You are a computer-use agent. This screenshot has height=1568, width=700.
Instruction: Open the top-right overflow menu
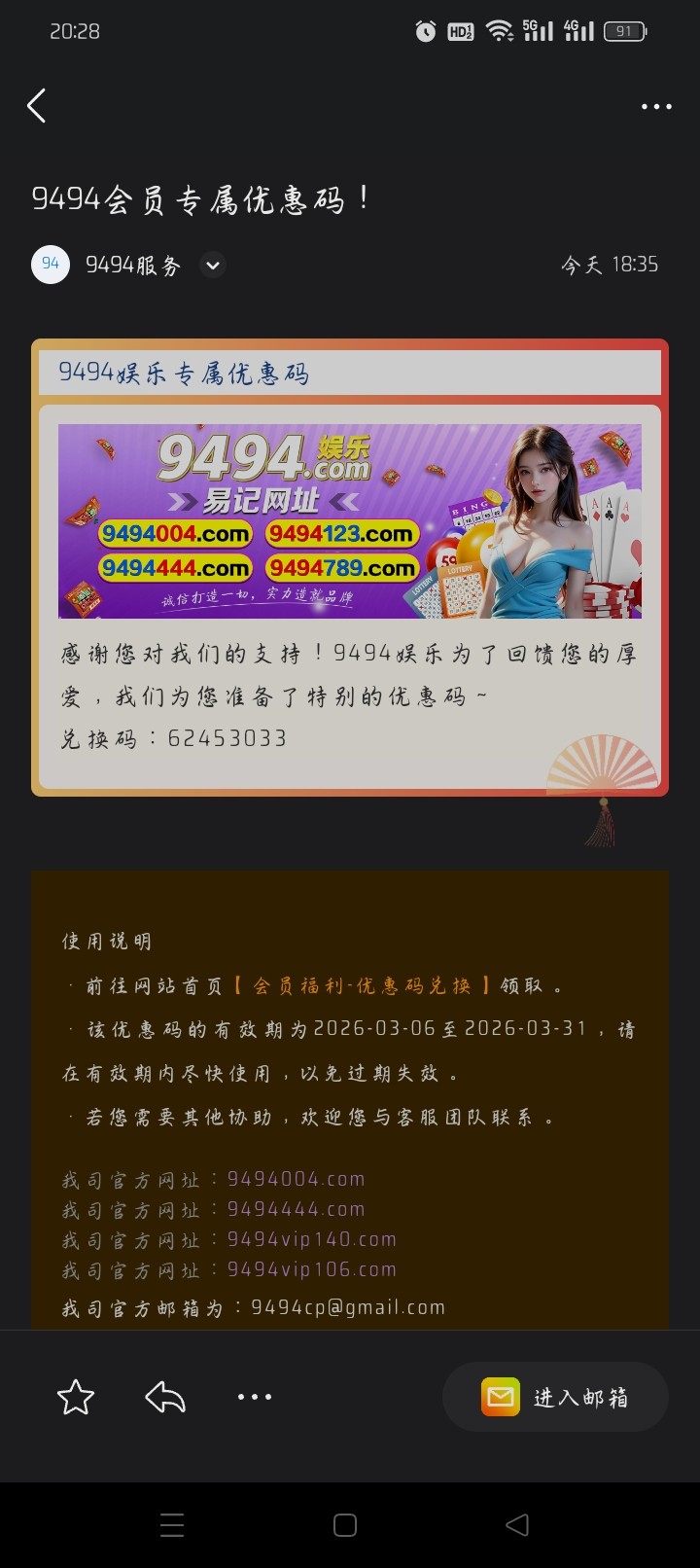(x=656, y=107)
